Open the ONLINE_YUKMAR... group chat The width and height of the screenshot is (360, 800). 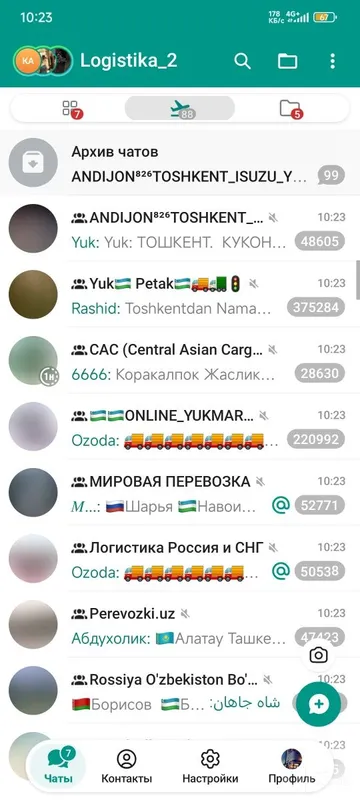click(180, 427)
